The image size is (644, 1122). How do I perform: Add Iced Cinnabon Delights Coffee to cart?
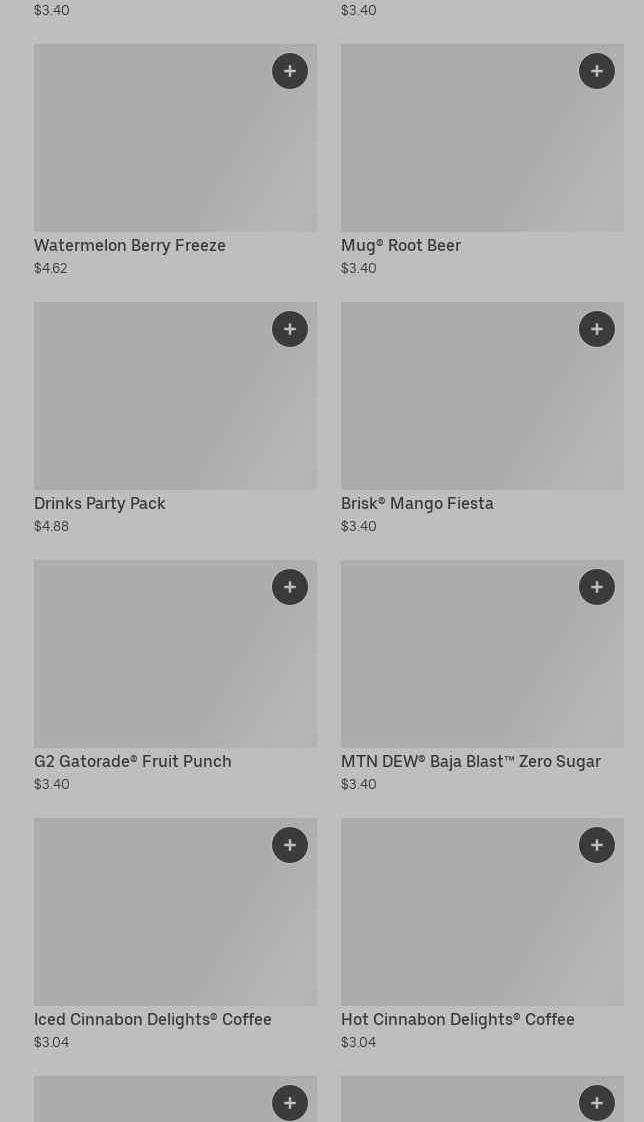(290, 845)
